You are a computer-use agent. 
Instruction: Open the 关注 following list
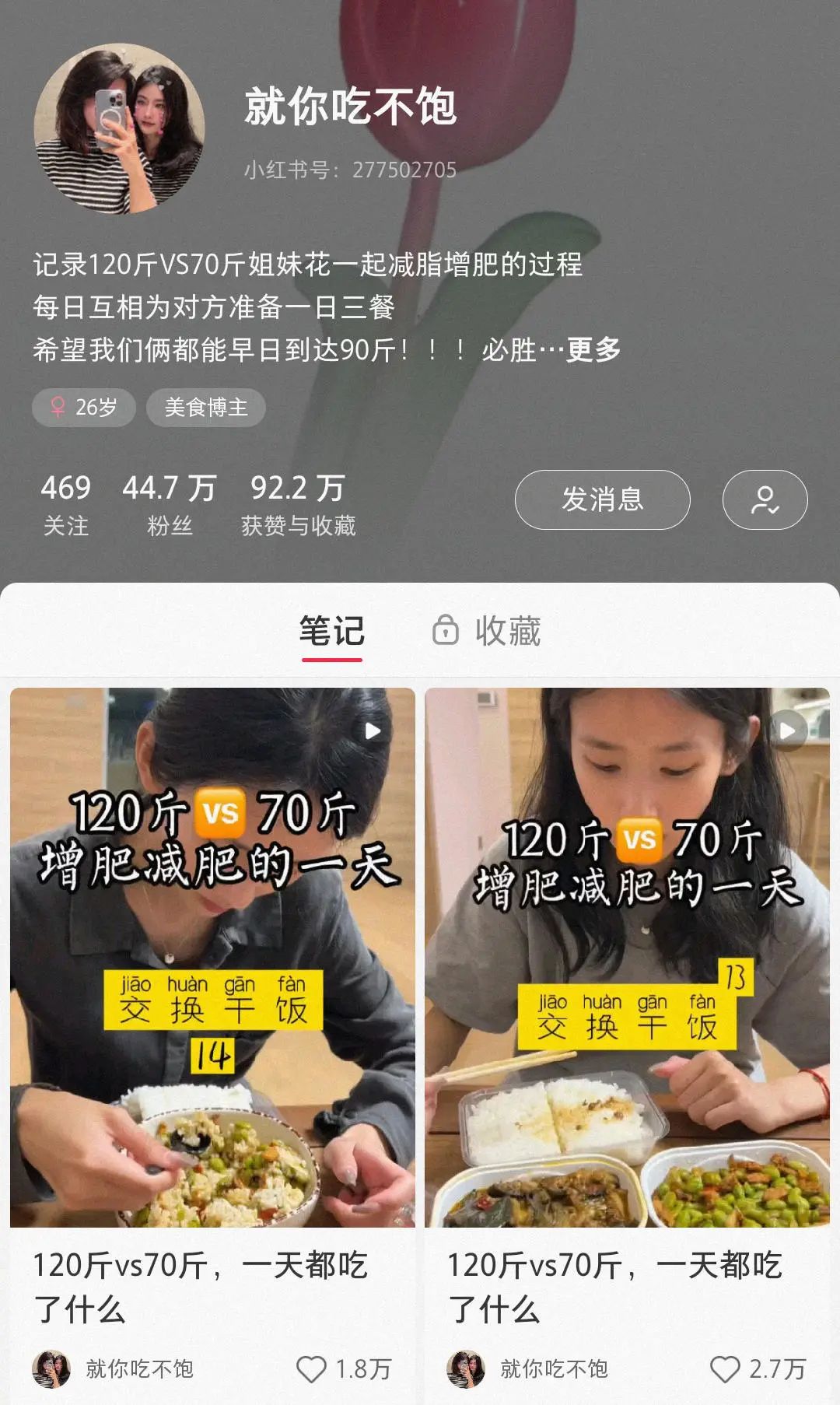tap(66, 504)
